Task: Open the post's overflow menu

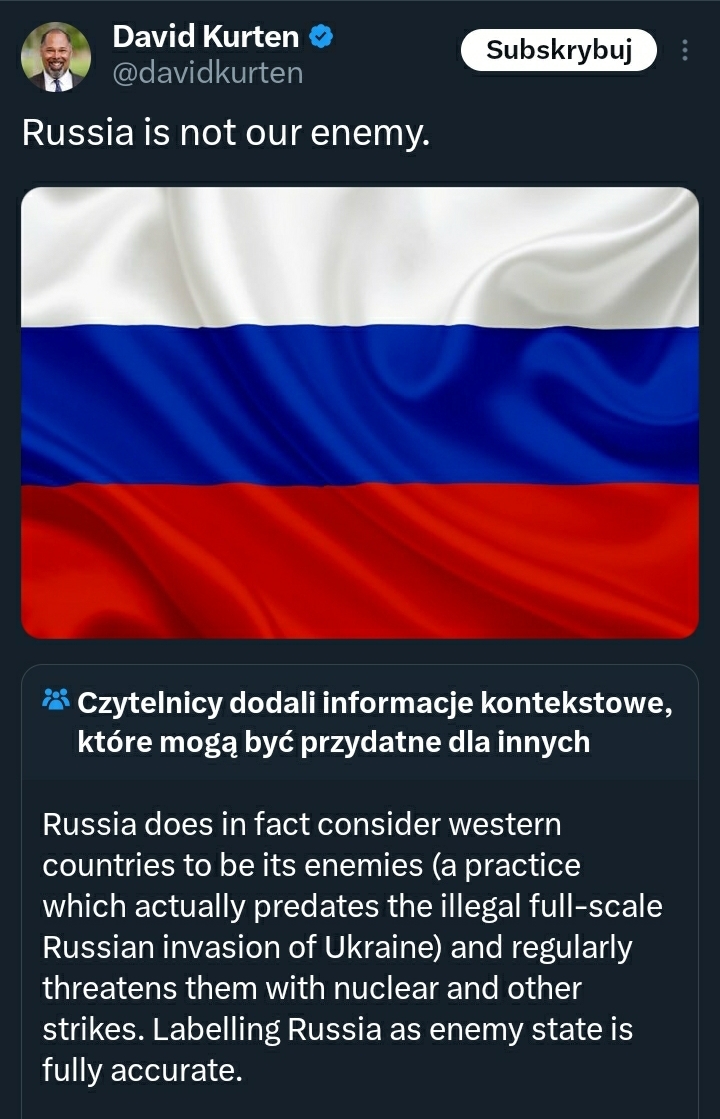Action: coord(685,51)
